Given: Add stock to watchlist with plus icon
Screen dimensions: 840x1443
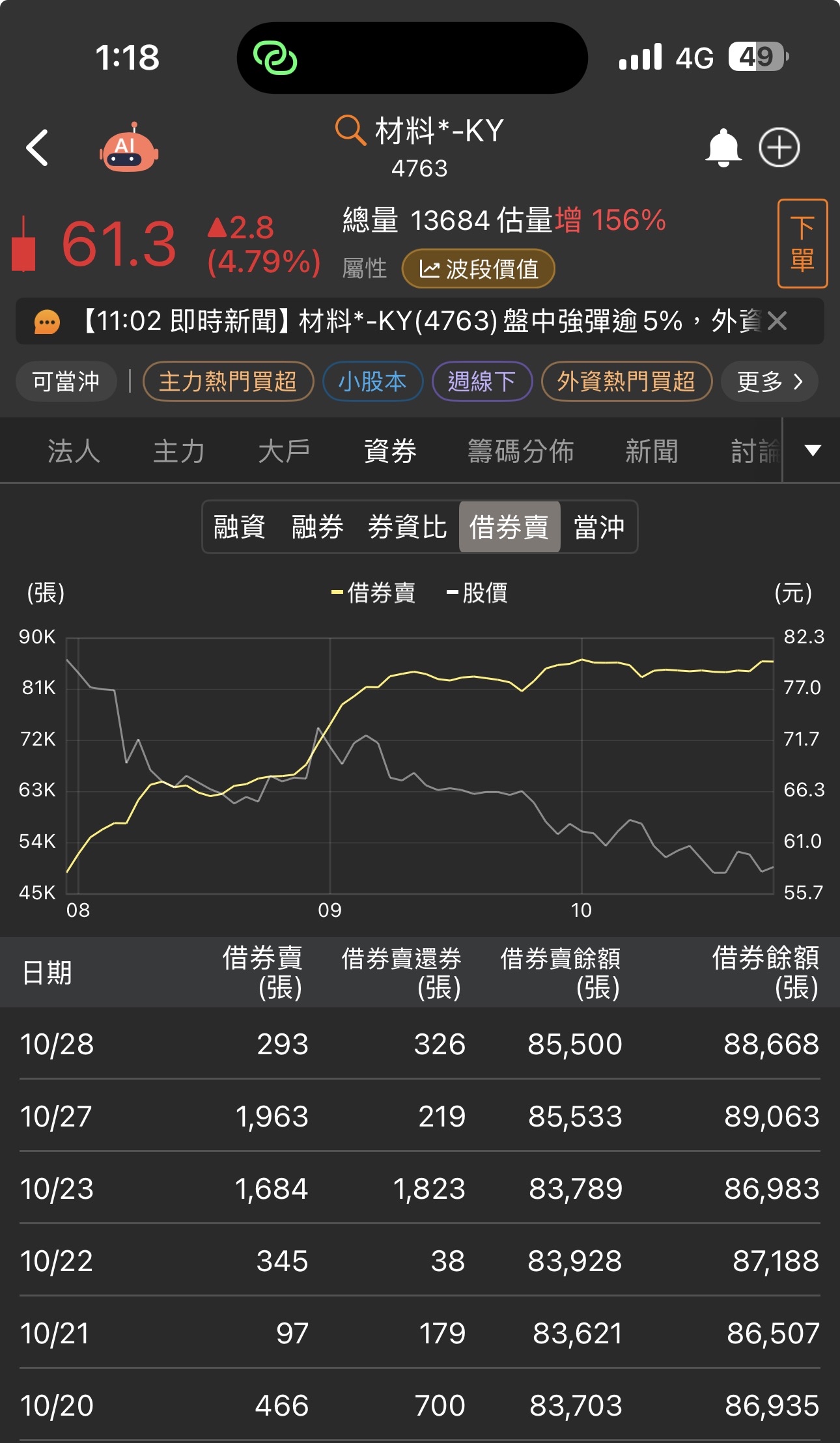Looking at the screenshot, I should (779, 148).
